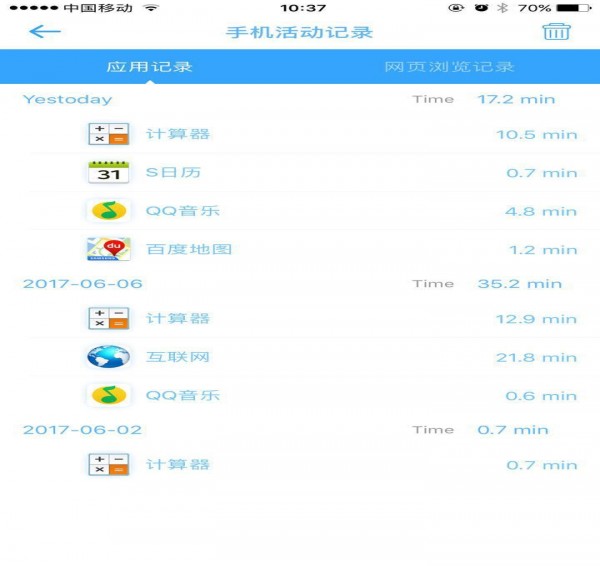Select the 应用记录 tab
Viewport: 600px width, 566px height.
(150, 67)
